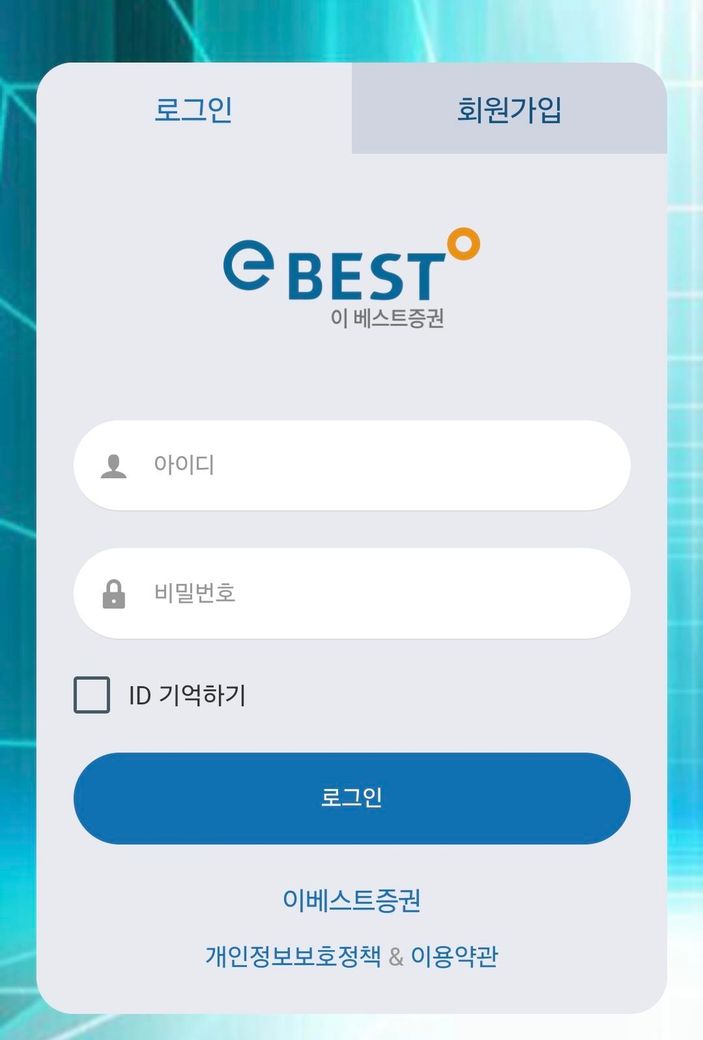Open the 이베스트증권 link
The image size is (703, 1040).
[x=352, y=900]
